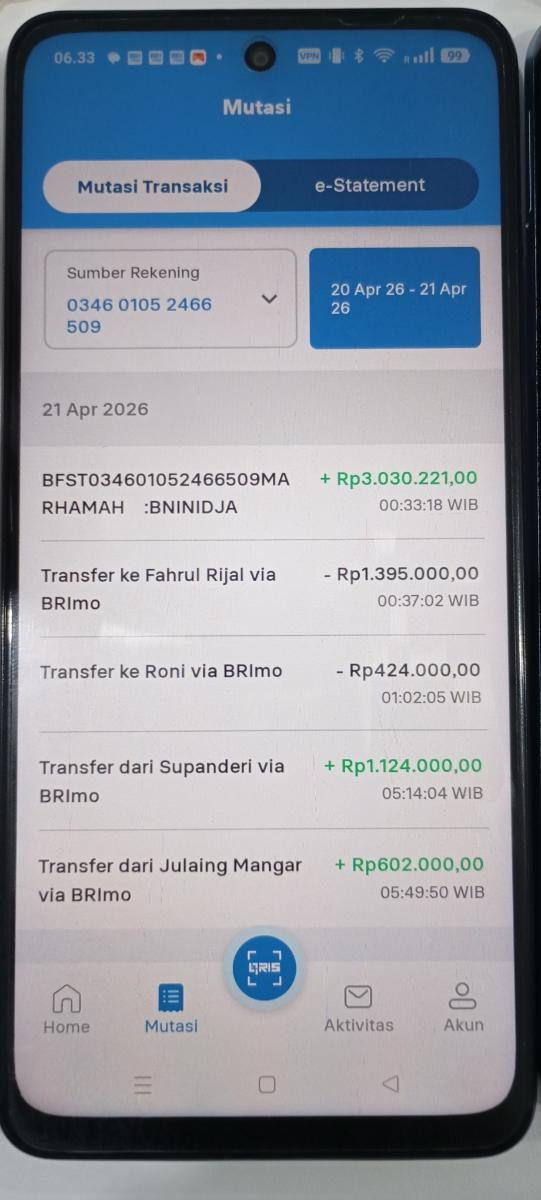Open the Aktivitas tab

pos(358,1008)
